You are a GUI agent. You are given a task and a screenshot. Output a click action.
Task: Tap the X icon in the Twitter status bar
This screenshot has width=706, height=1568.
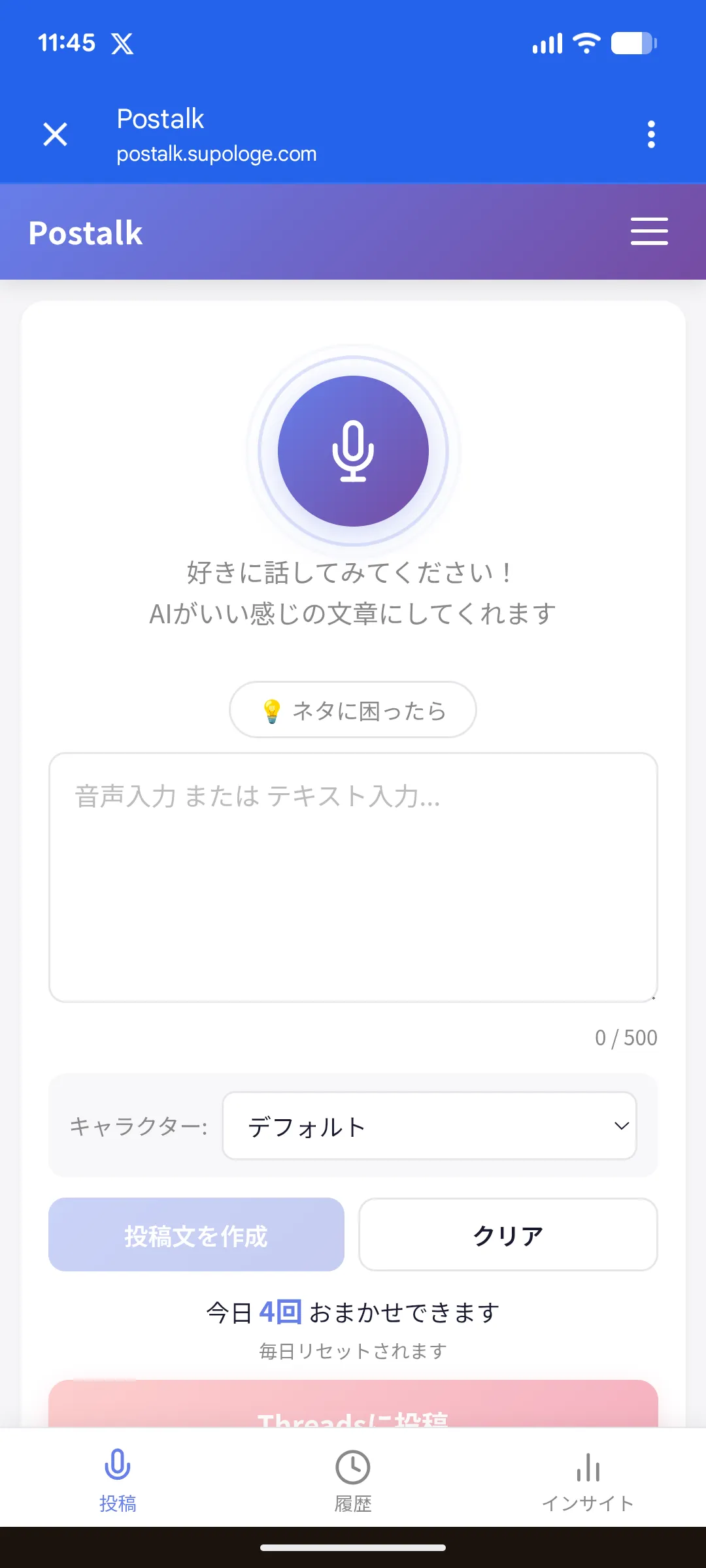pos(124,42)
